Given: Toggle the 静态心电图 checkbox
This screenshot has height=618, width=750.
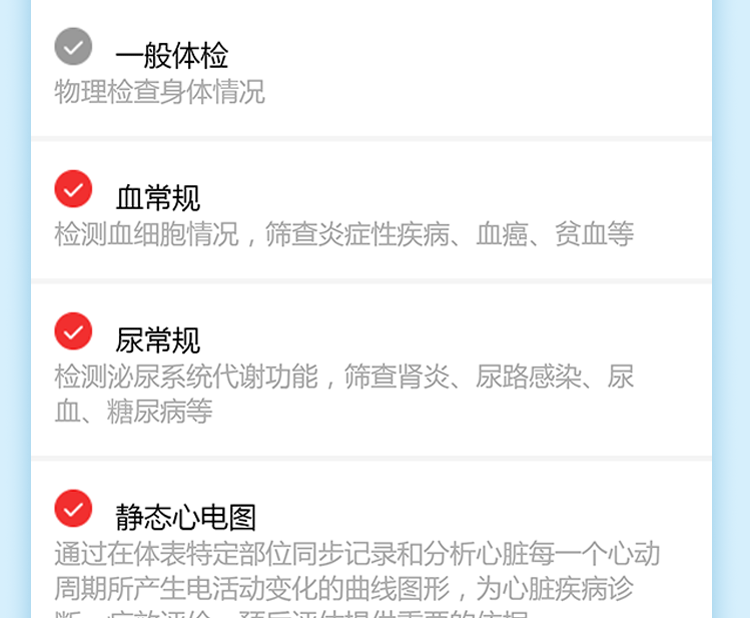Looking at the screenshot, I should point(73,508).
